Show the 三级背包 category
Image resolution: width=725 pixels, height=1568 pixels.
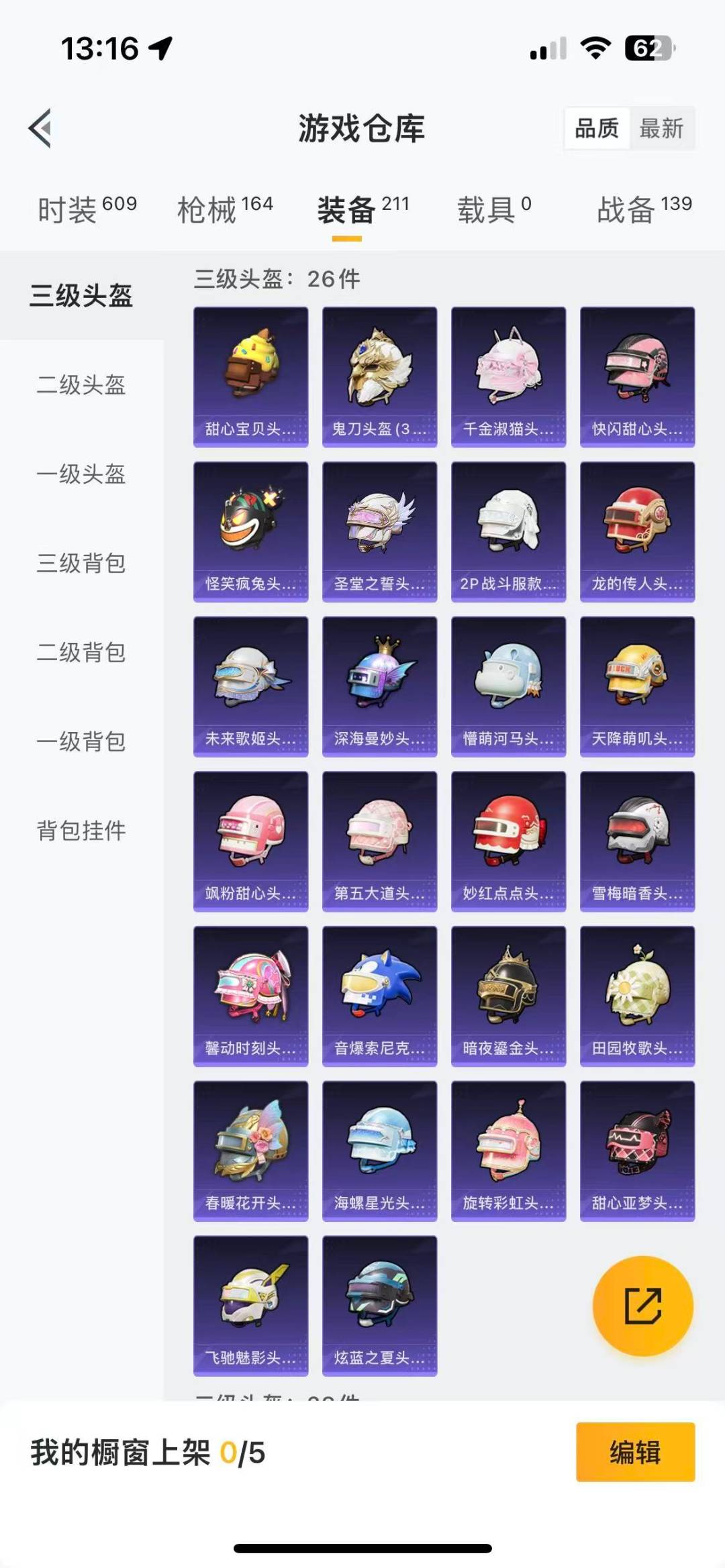tap(81, 564)
